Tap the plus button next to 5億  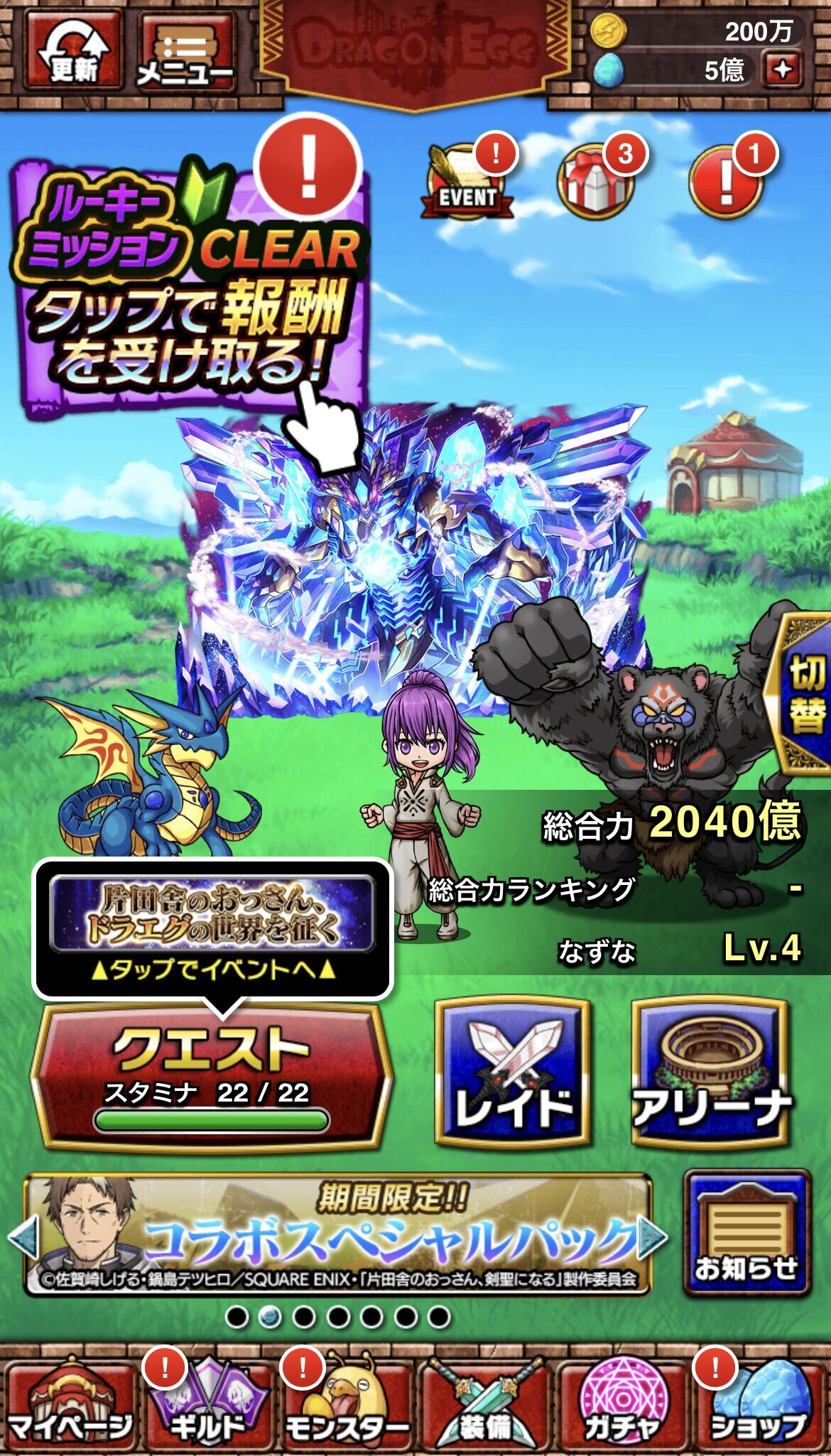pos(782,70)
